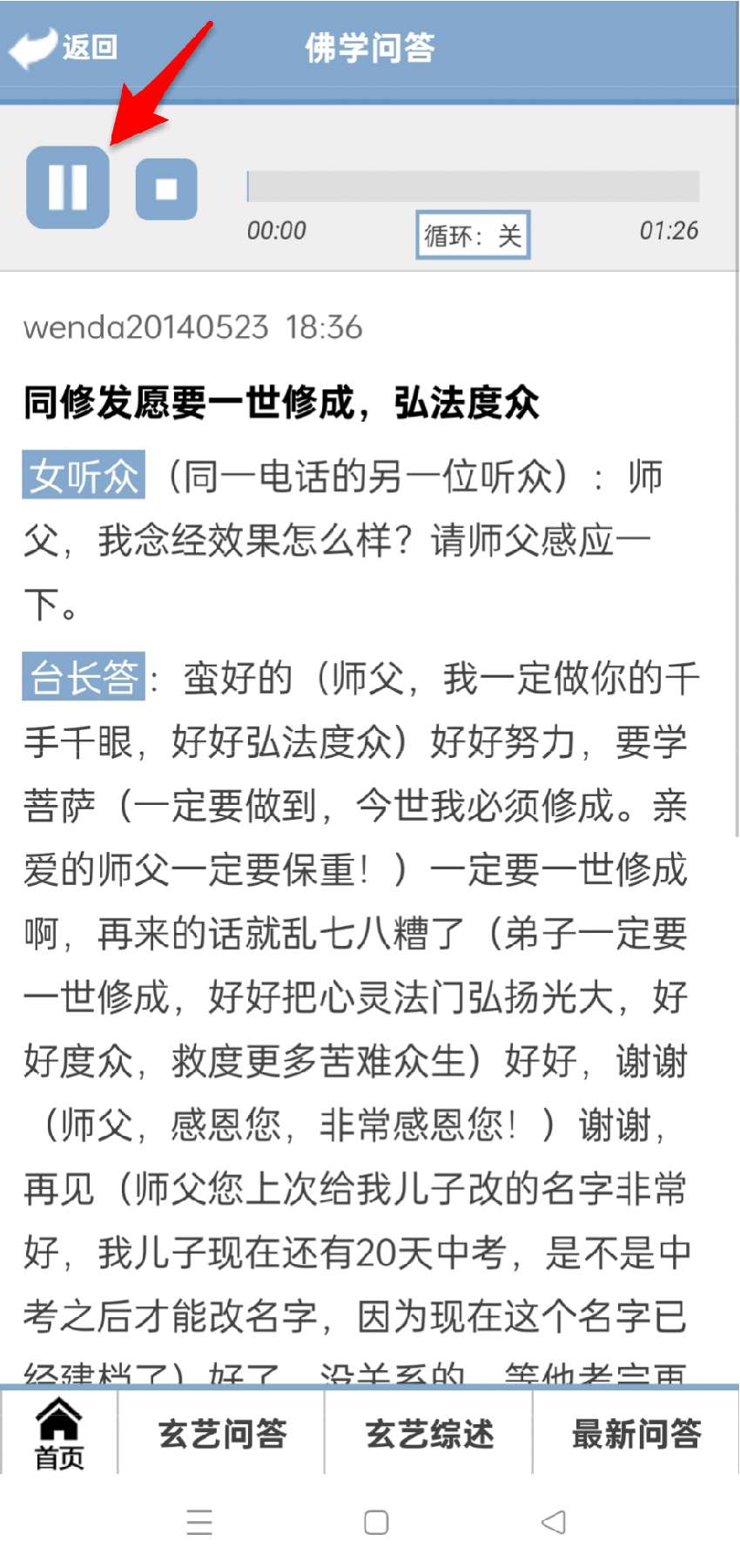Tap the system back navigation button
The width and height of the screenshot is (740, 1568).
coord(554,1522)
